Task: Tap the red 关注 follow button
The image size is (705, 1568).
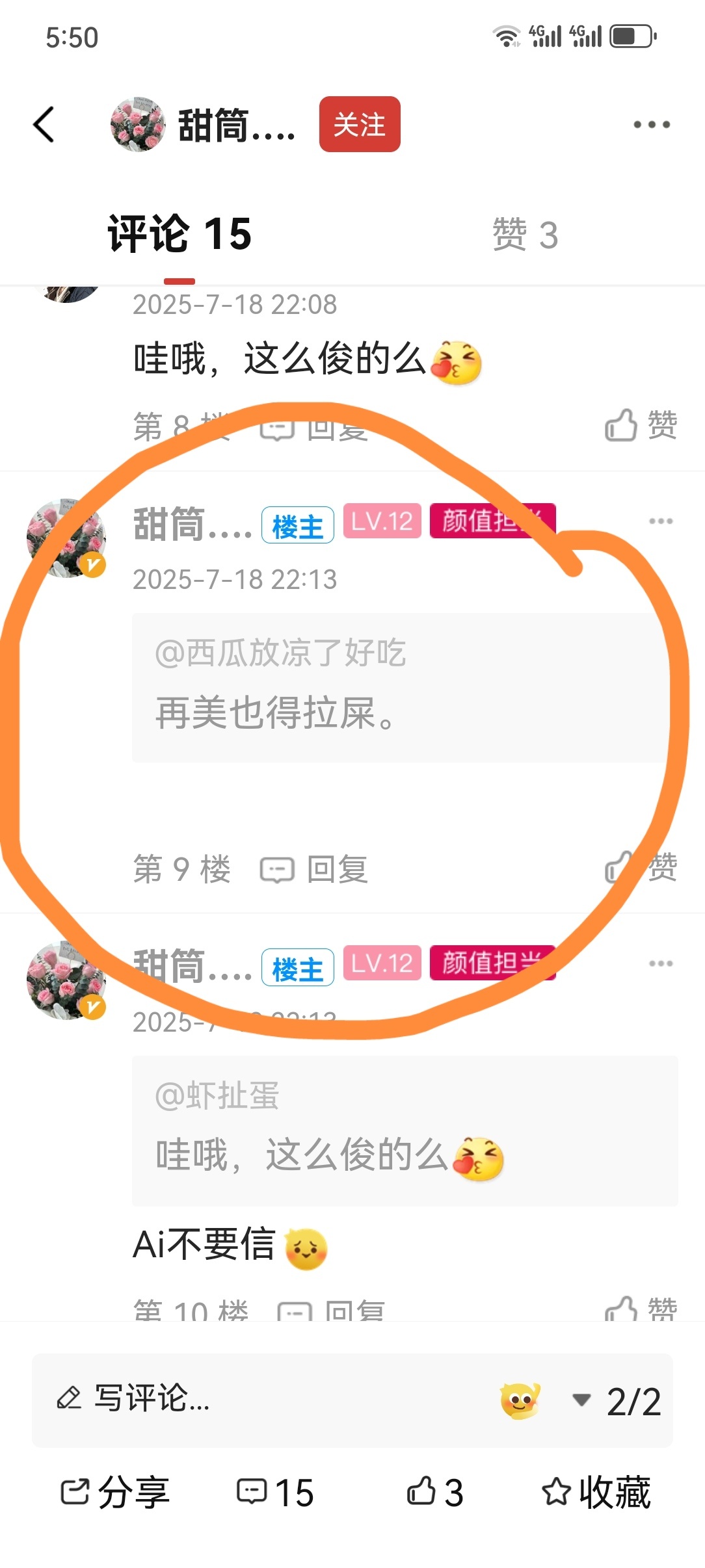Action: pos(359,125)
